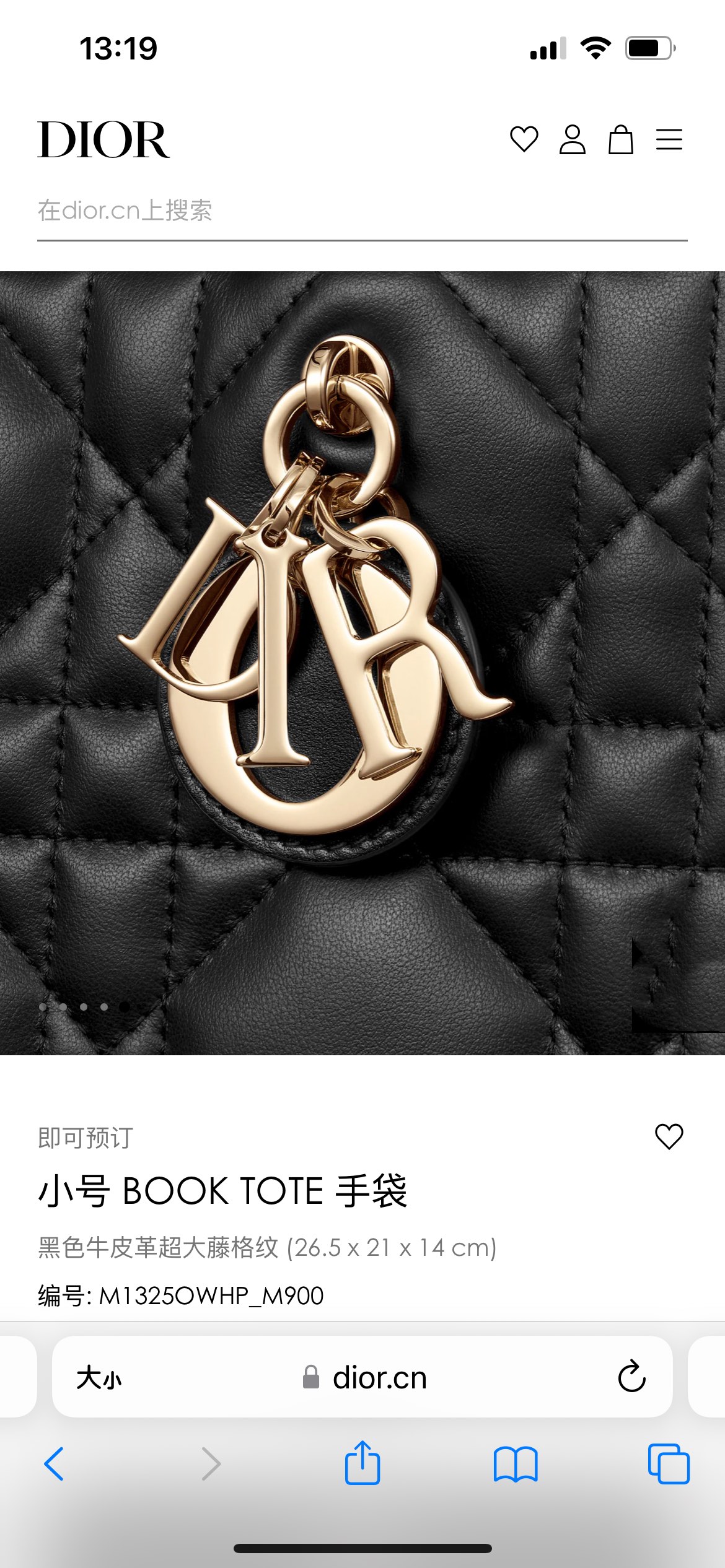Add the Book Tote to wishlist
Viewport: 725px width, 1568px height.
669,1136
